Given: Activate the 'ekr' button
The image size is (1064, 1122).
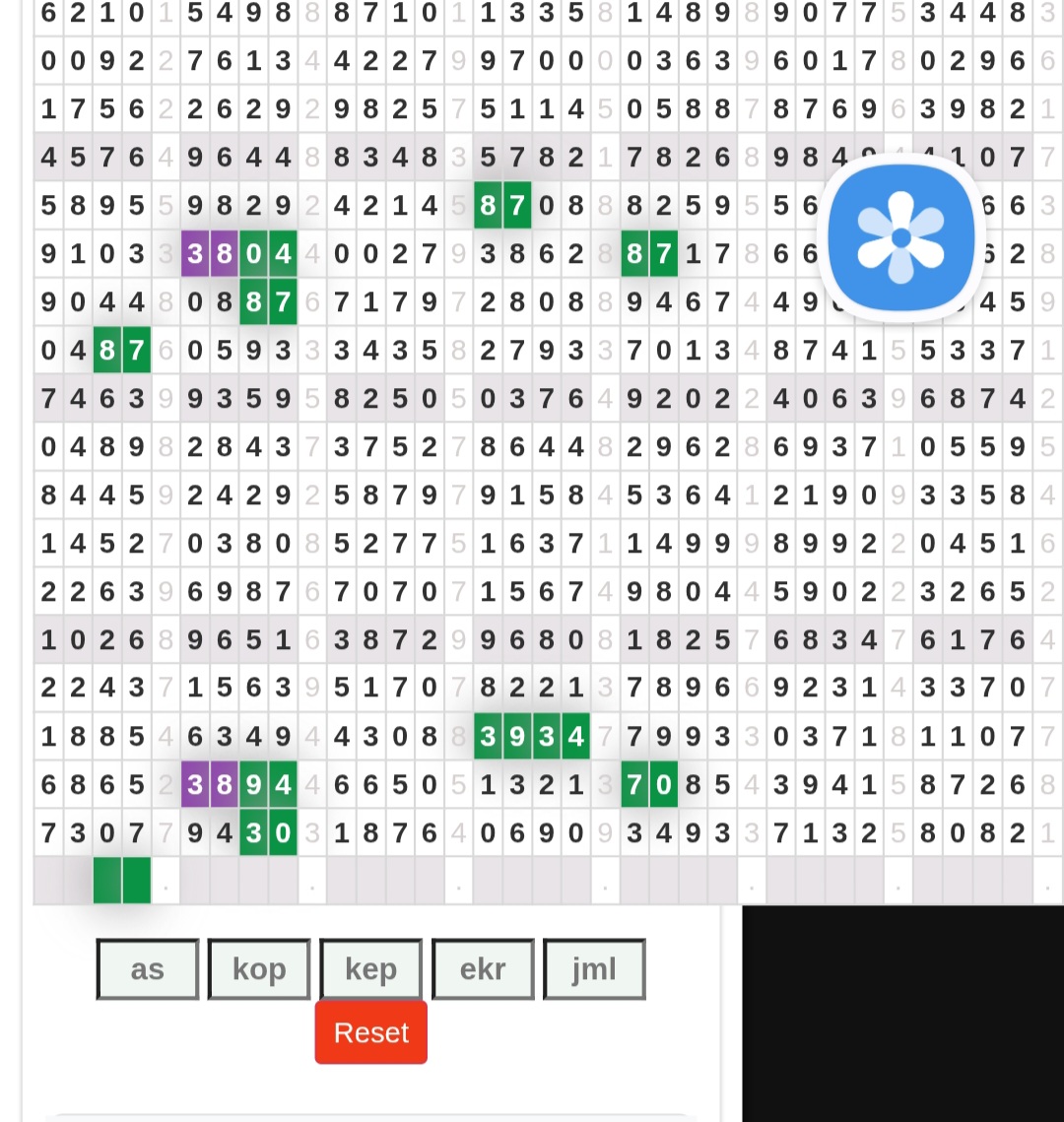Looking at the screenshot, I should (483, 969).
